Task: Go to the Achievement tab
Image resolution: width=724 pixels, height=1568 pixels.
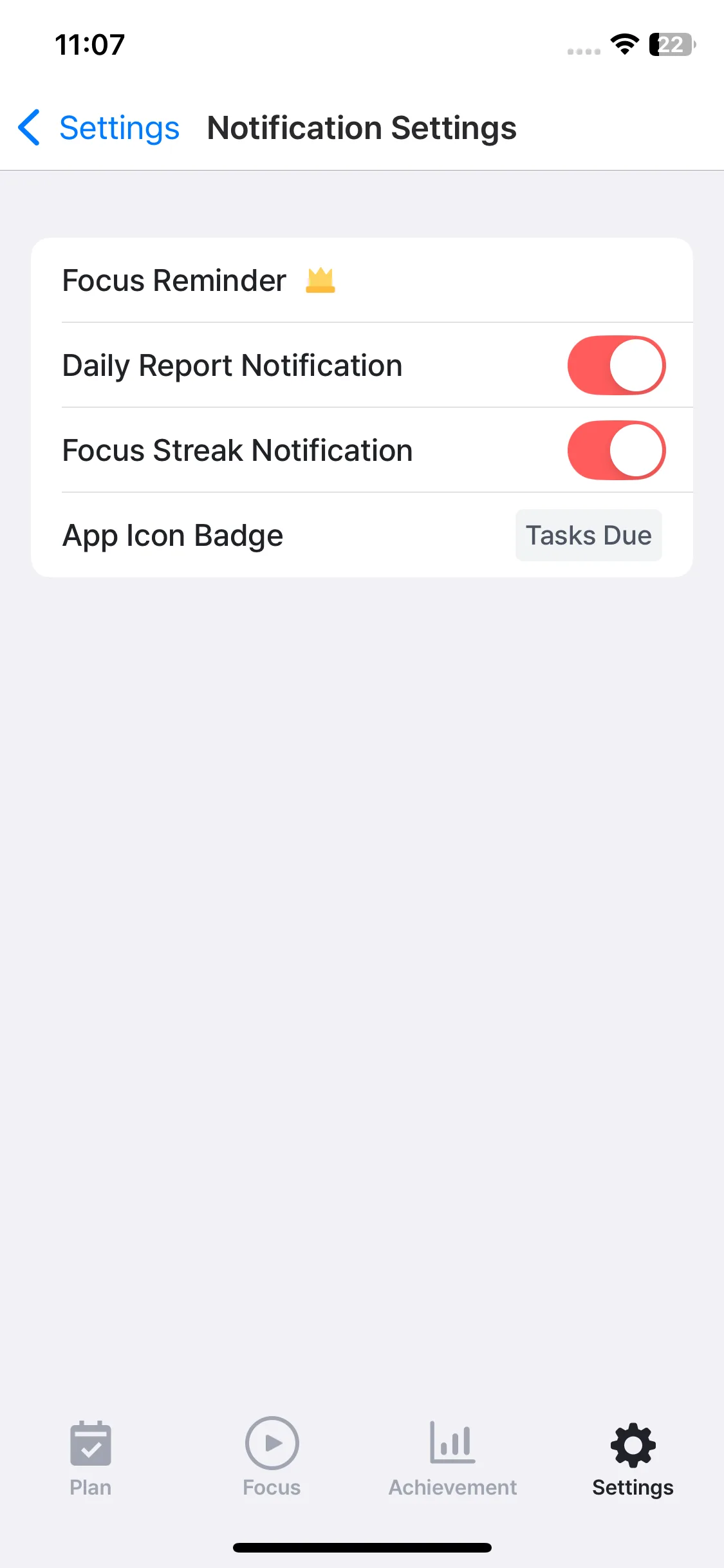Action: tap(452, 1459)
